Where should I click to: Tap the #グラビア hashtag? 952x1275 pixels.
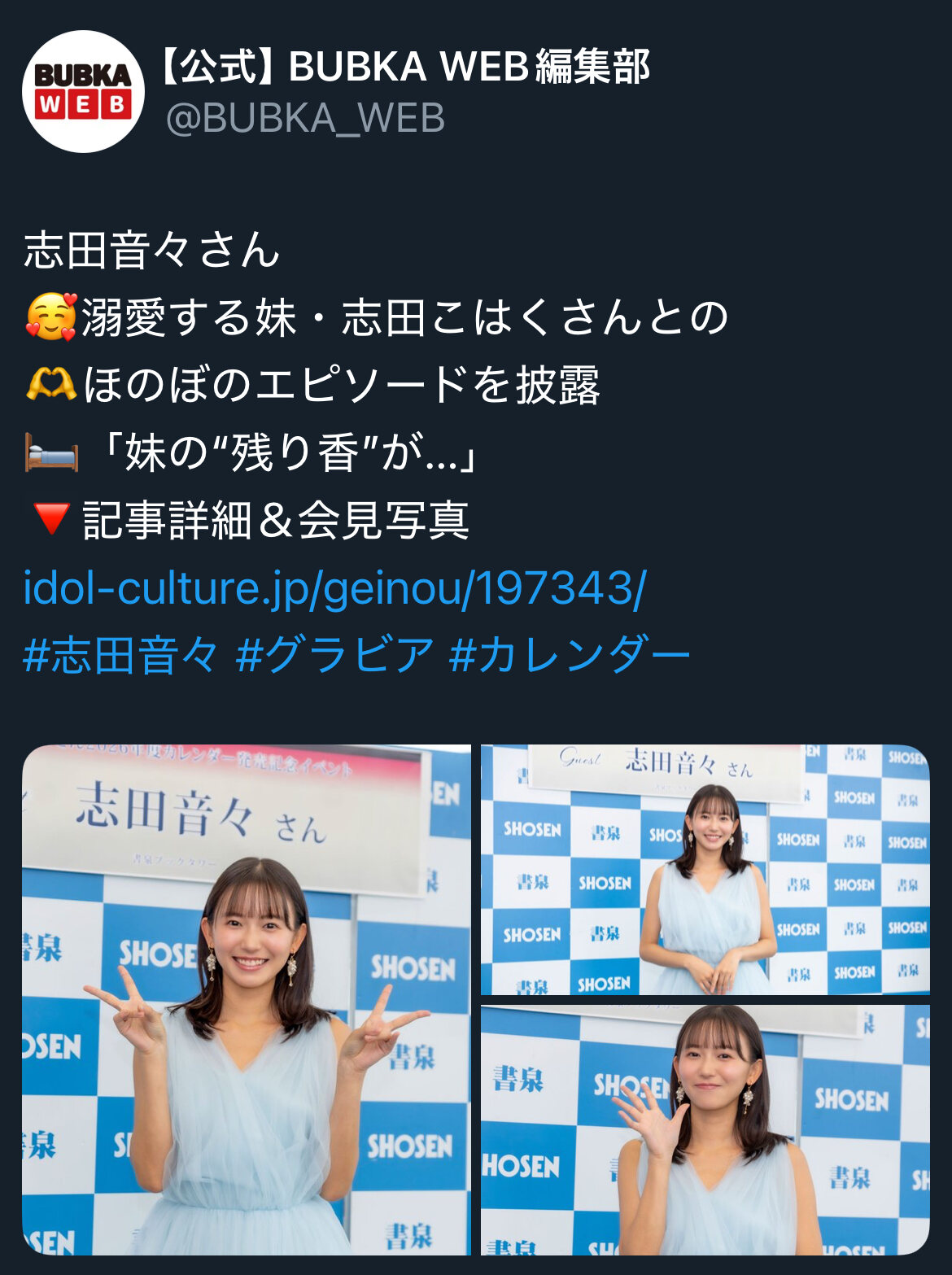tap(334, 655)
